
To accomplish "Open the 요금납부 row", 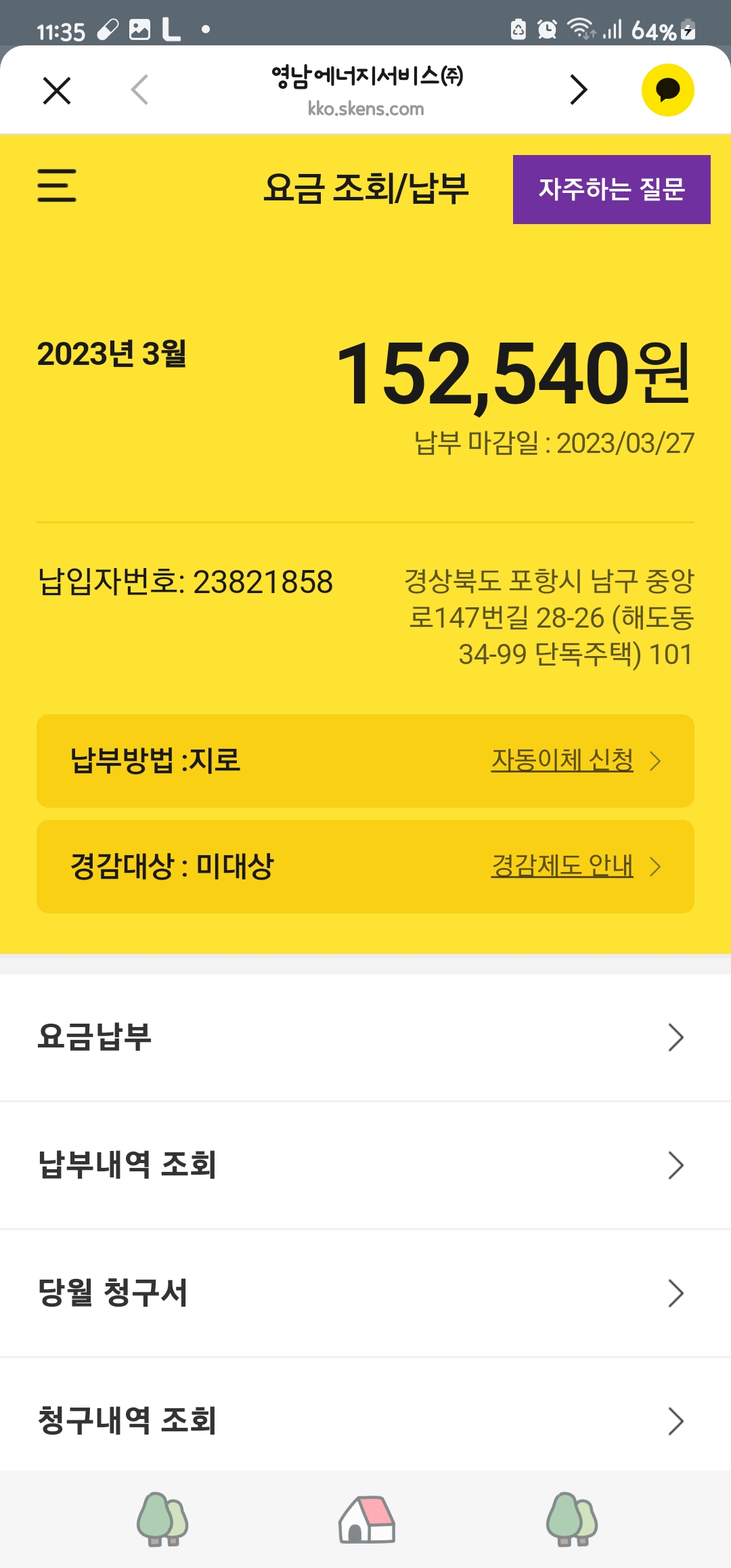I will (x=365, y=1037).
